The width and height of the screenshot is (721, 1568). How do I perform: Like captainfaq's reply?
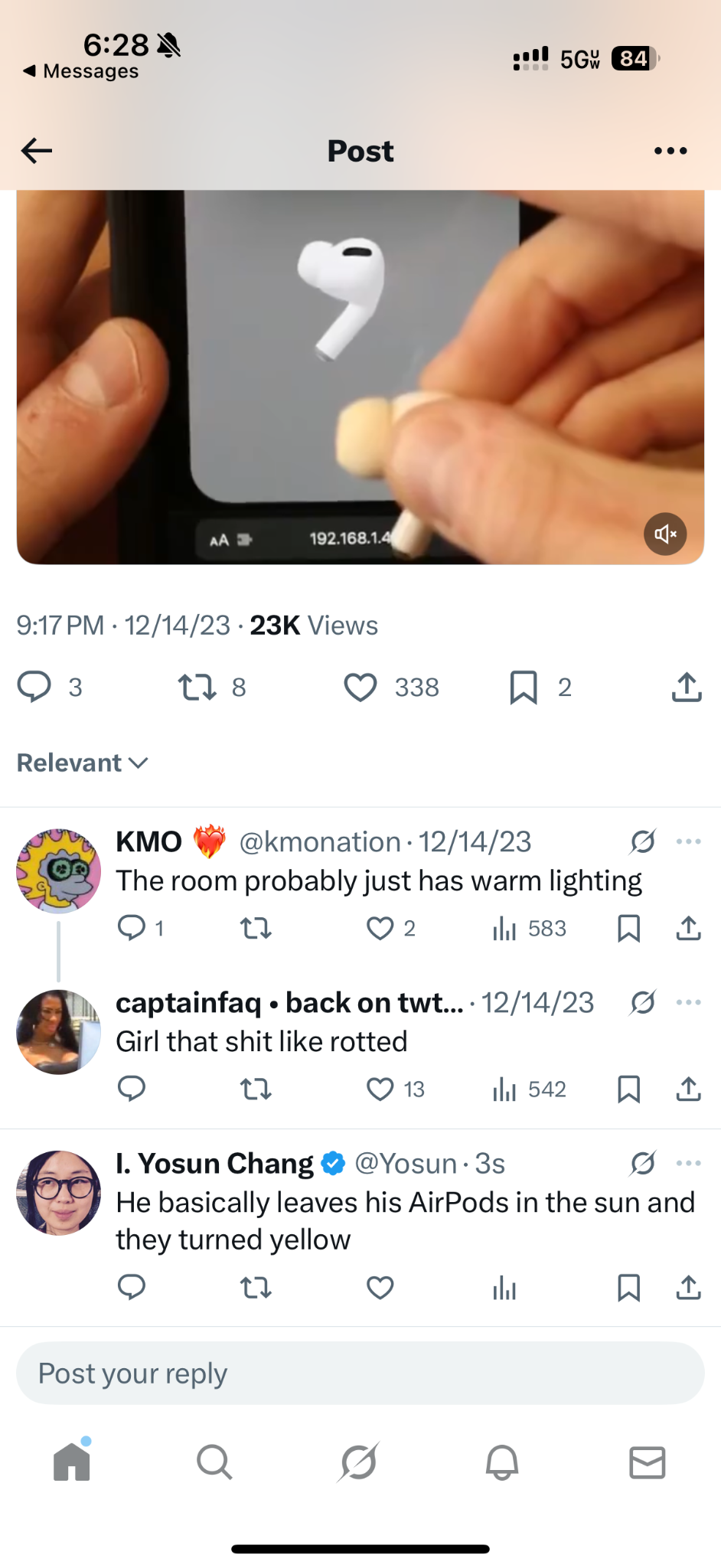tap(380, 1089)
